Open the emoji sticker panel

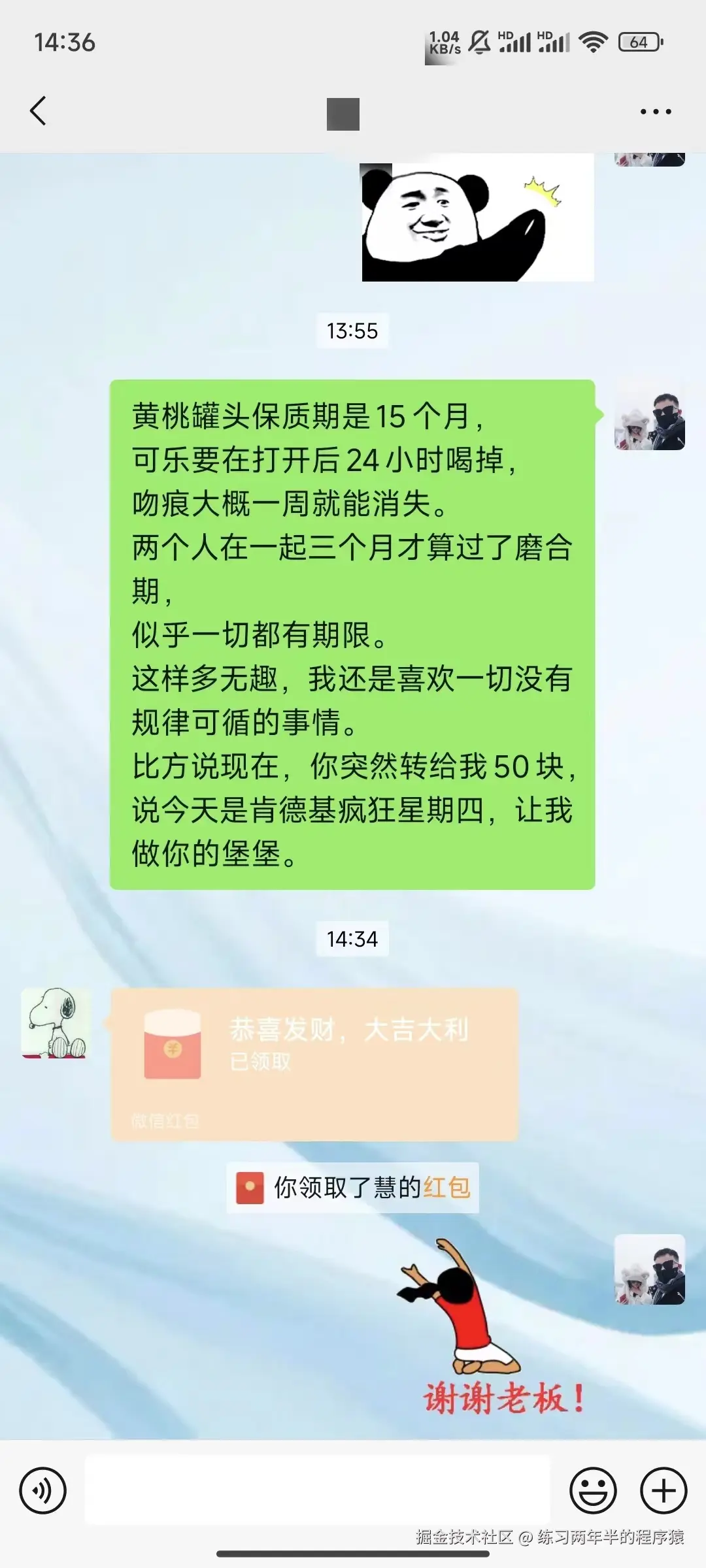tap(593, 1491)
